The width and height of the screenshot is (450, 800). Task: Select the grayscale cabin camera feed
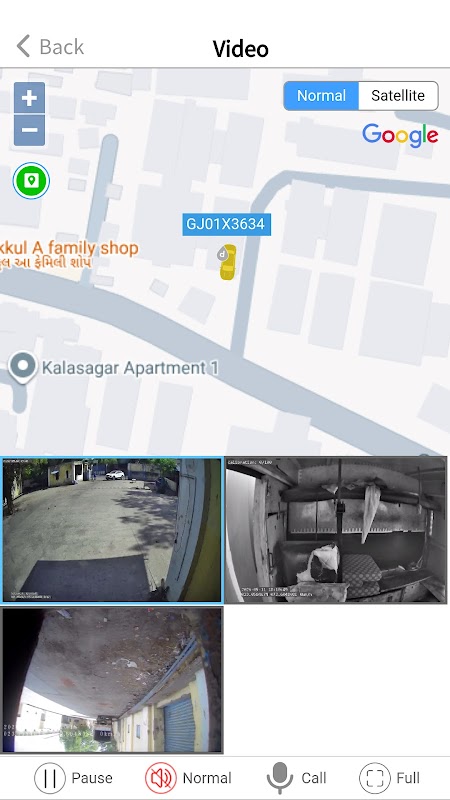(x=336, y=530)
